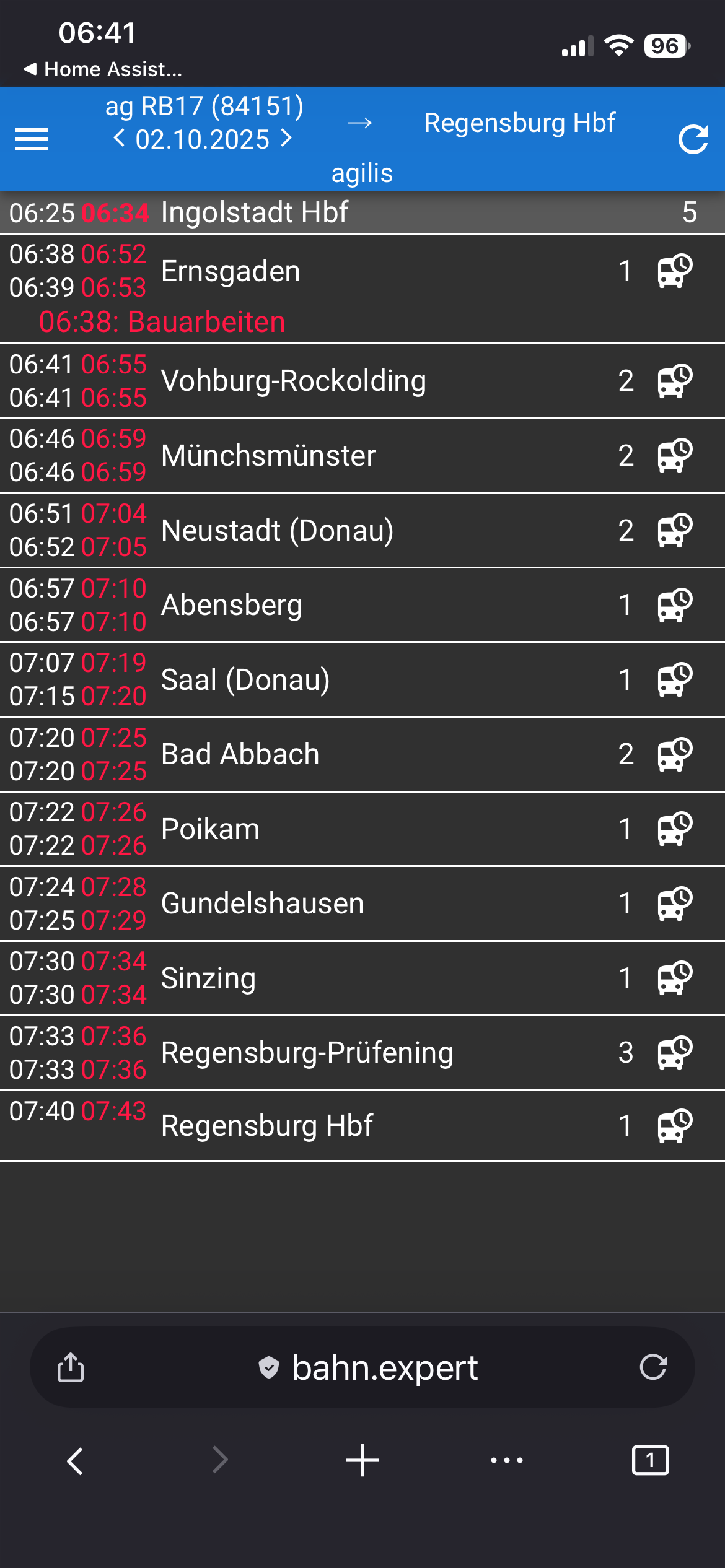The width and height of the screenshot is (725, 1568).
Task: Select Vohburg-Rockolding stop
Action: [x=293, y=381]
